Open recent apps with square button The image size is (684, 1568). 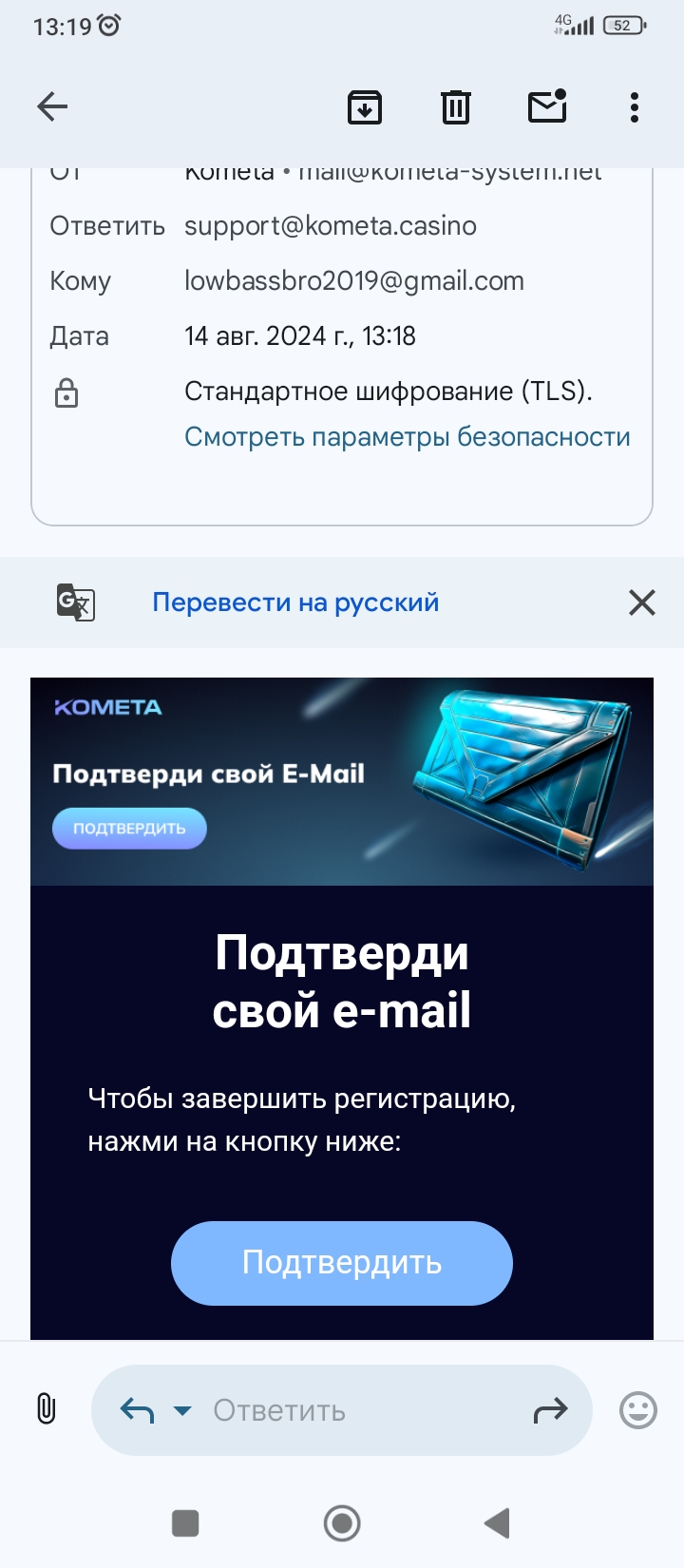[185, 1523]
